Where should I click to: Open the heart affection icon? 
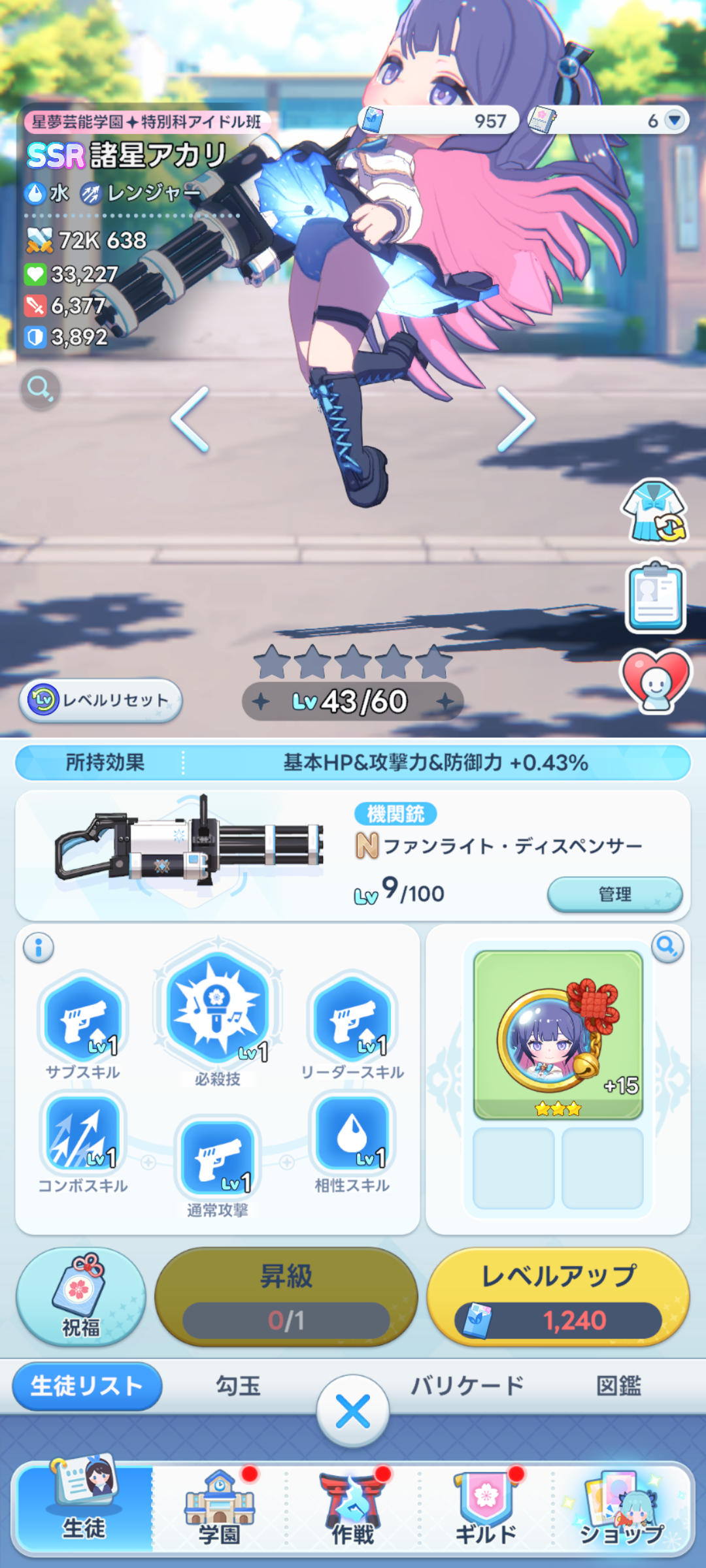(x=655, y=681)
